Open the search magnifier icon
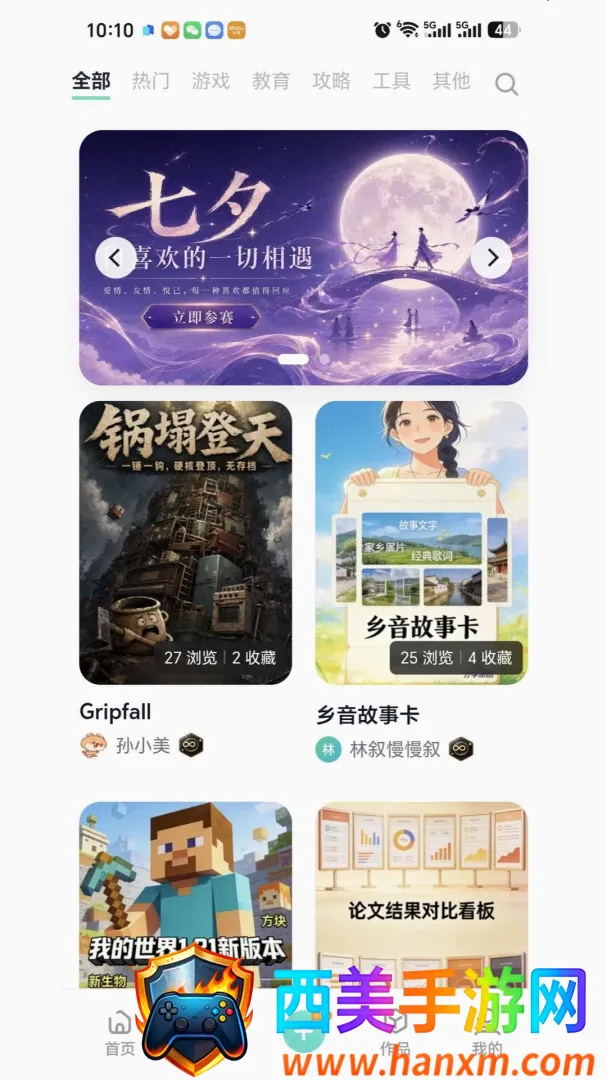The image size is (607, 1080). [506, 84]
